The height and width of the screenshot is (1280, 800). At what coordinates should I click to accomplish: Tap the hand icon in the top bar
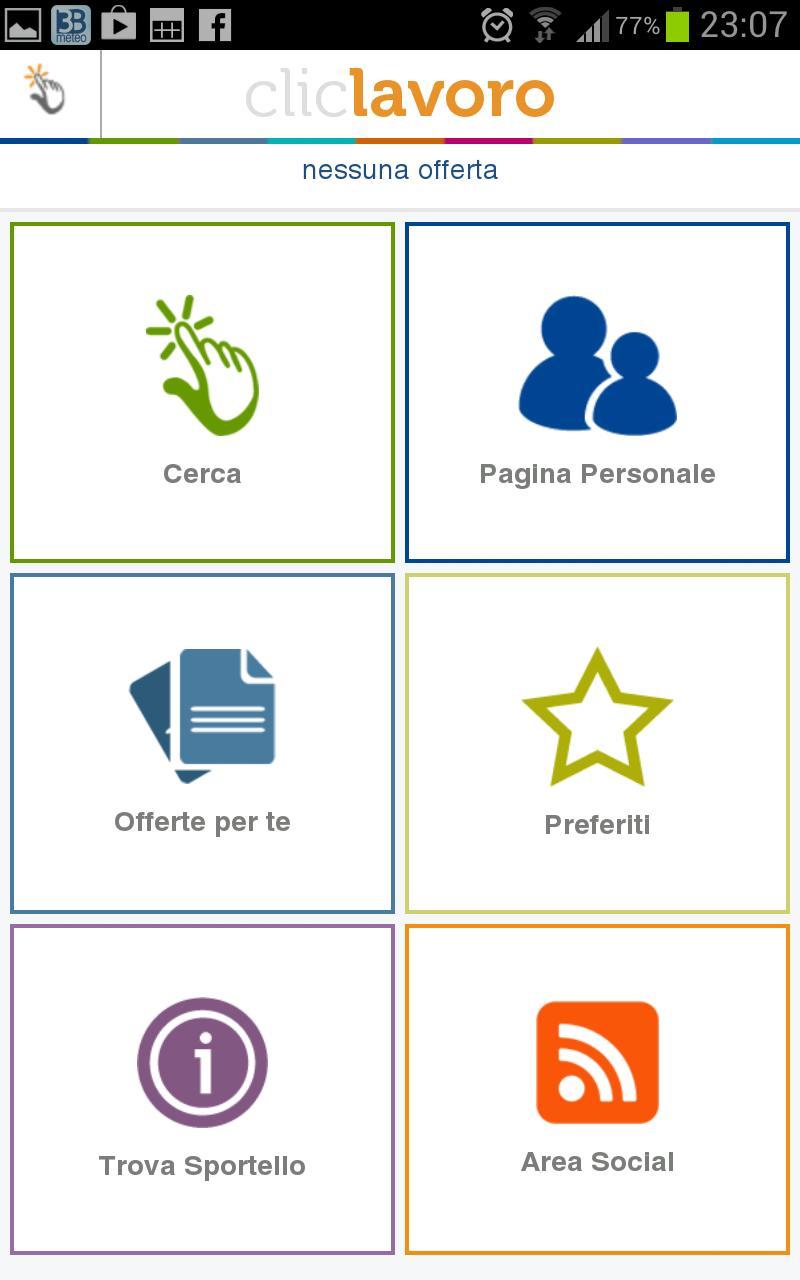click(45, 90)
